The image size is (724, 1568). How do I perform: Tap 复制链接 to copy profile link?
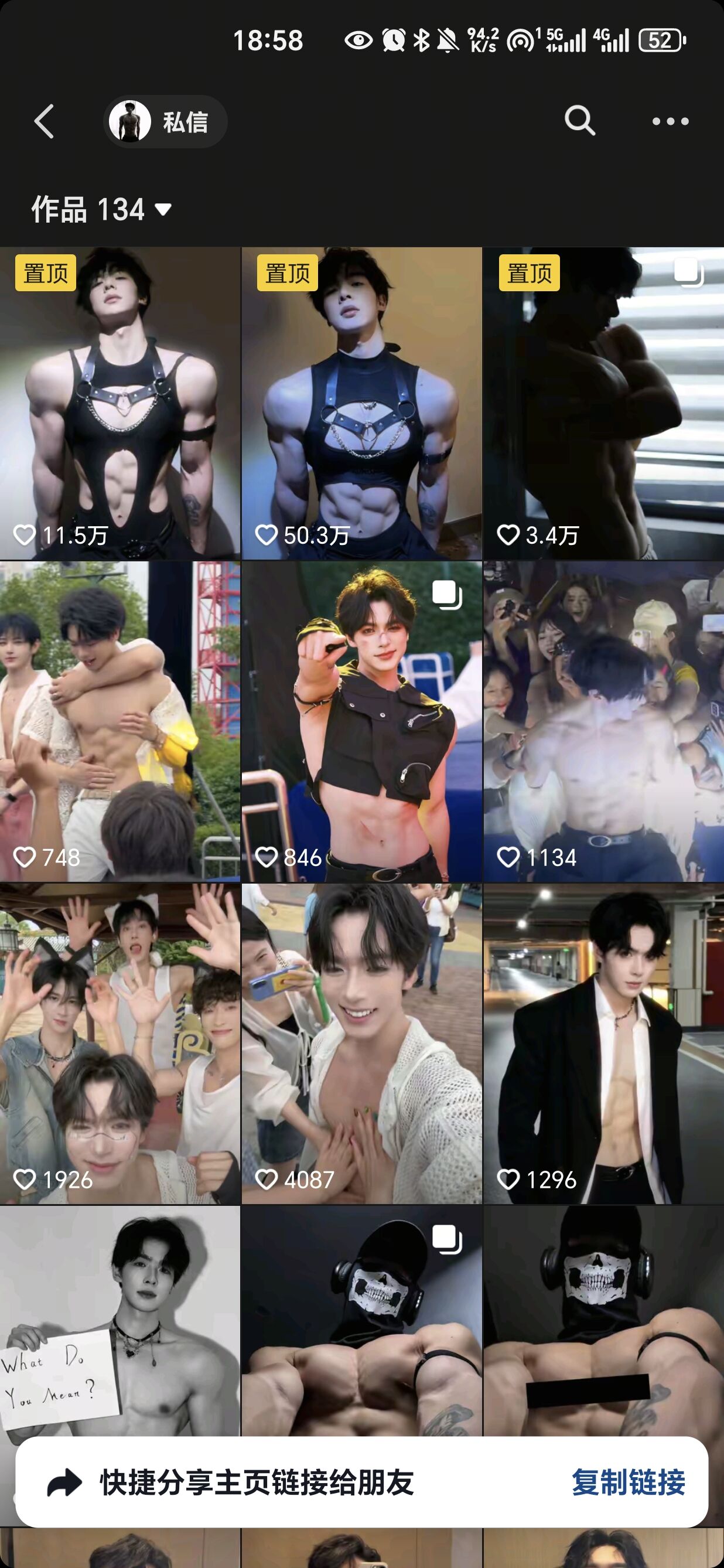coord(628,1481)
